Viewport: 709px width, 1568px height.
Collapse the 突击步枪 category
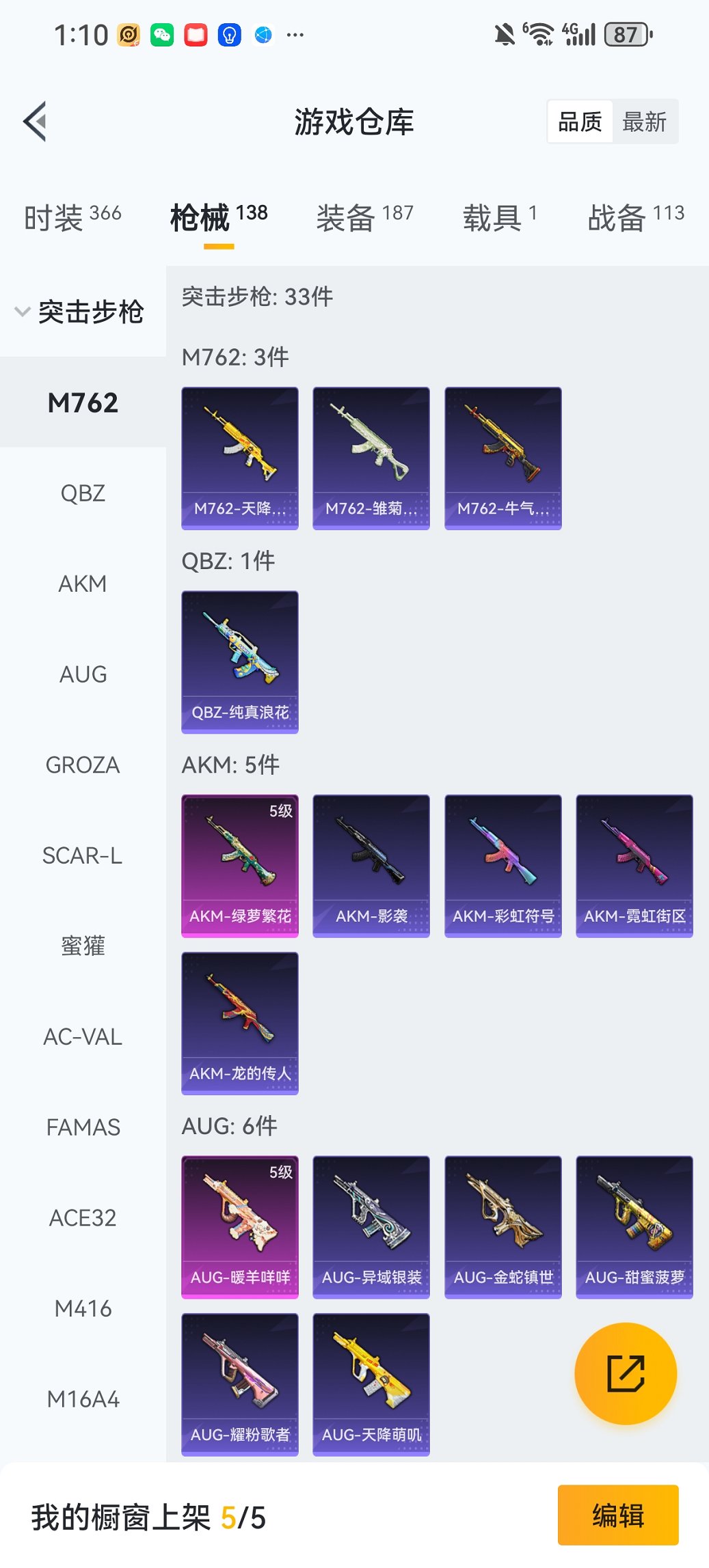click(x=81, y=312)
